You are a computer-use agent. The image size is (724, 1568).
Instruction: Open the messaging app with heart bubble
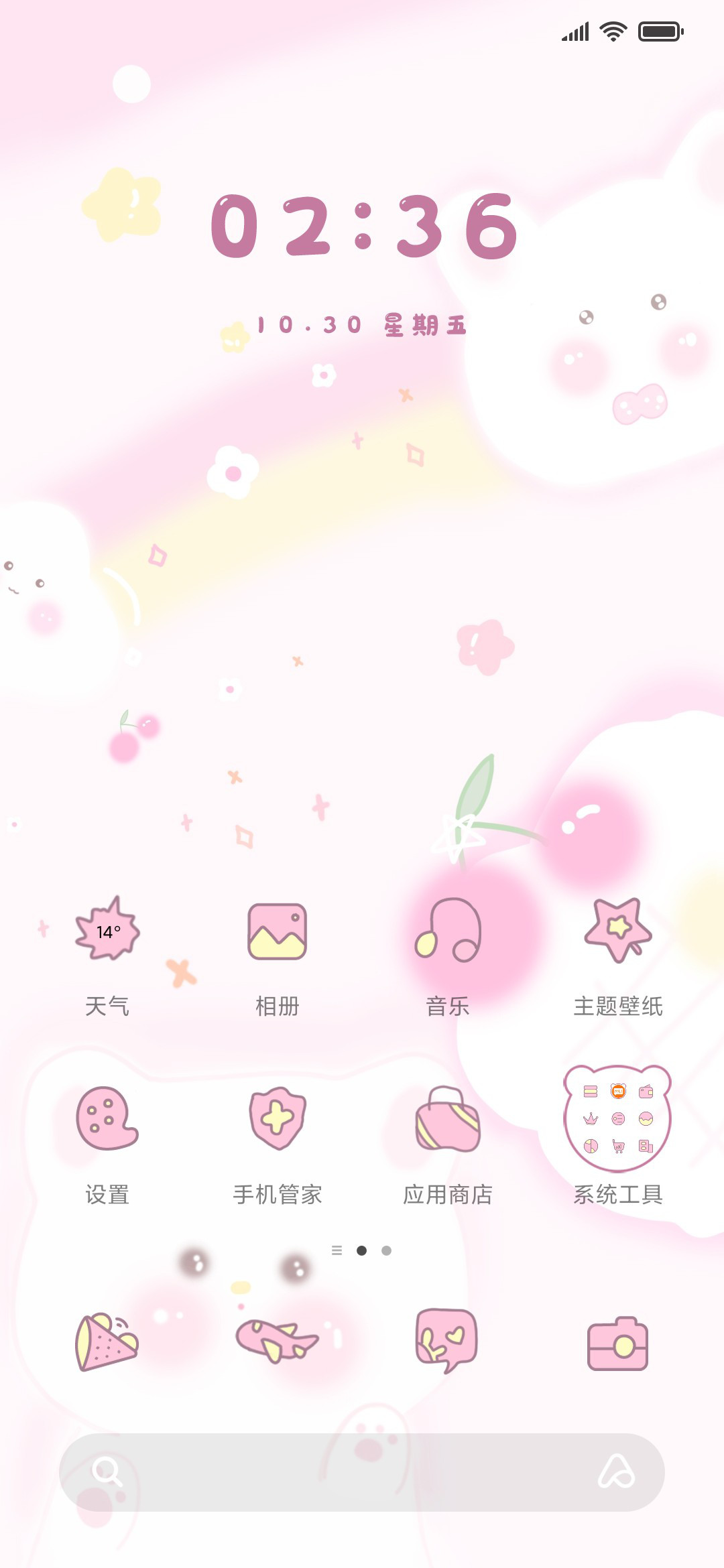[x=447, y=1342]
